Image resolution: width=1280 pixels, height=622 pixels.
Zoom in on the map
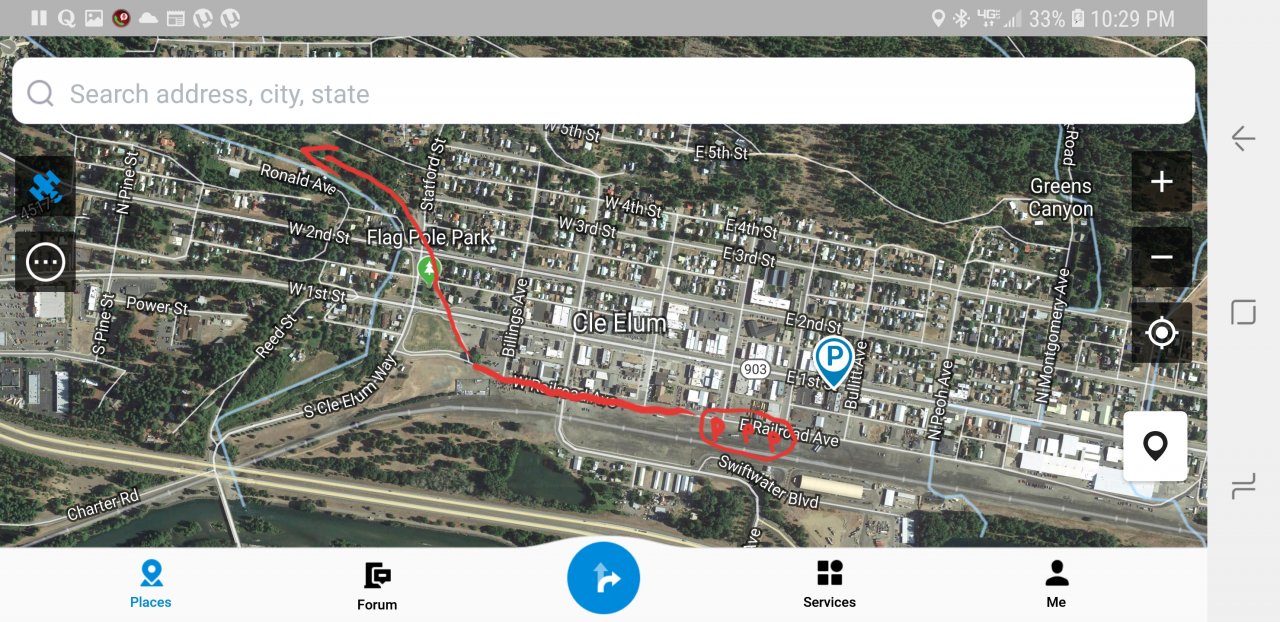(1161, 182)
